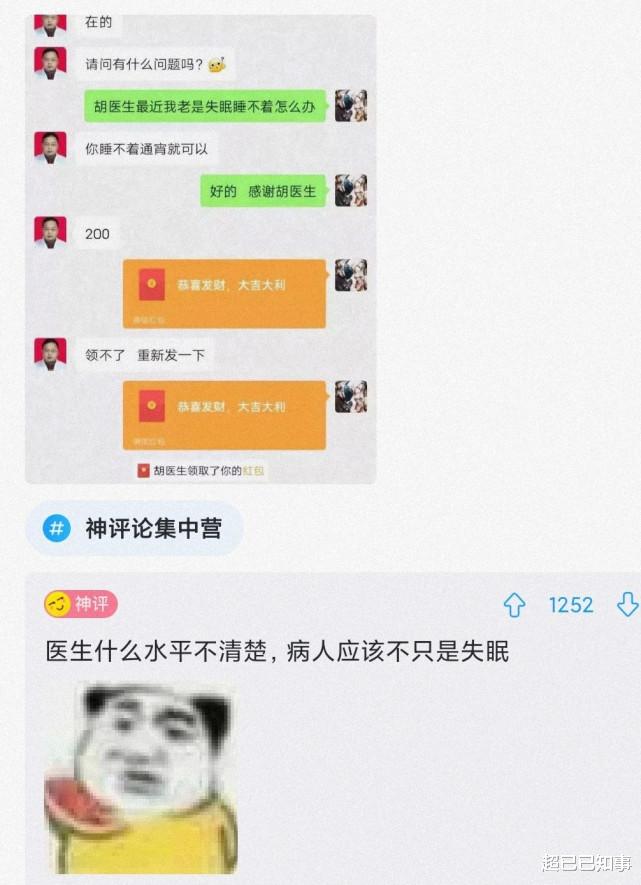Image resolution: width=641 pixels, height=885 pixels.
Task: Open the chat screenshot image in the post
Action: click(x=200, y=250)
